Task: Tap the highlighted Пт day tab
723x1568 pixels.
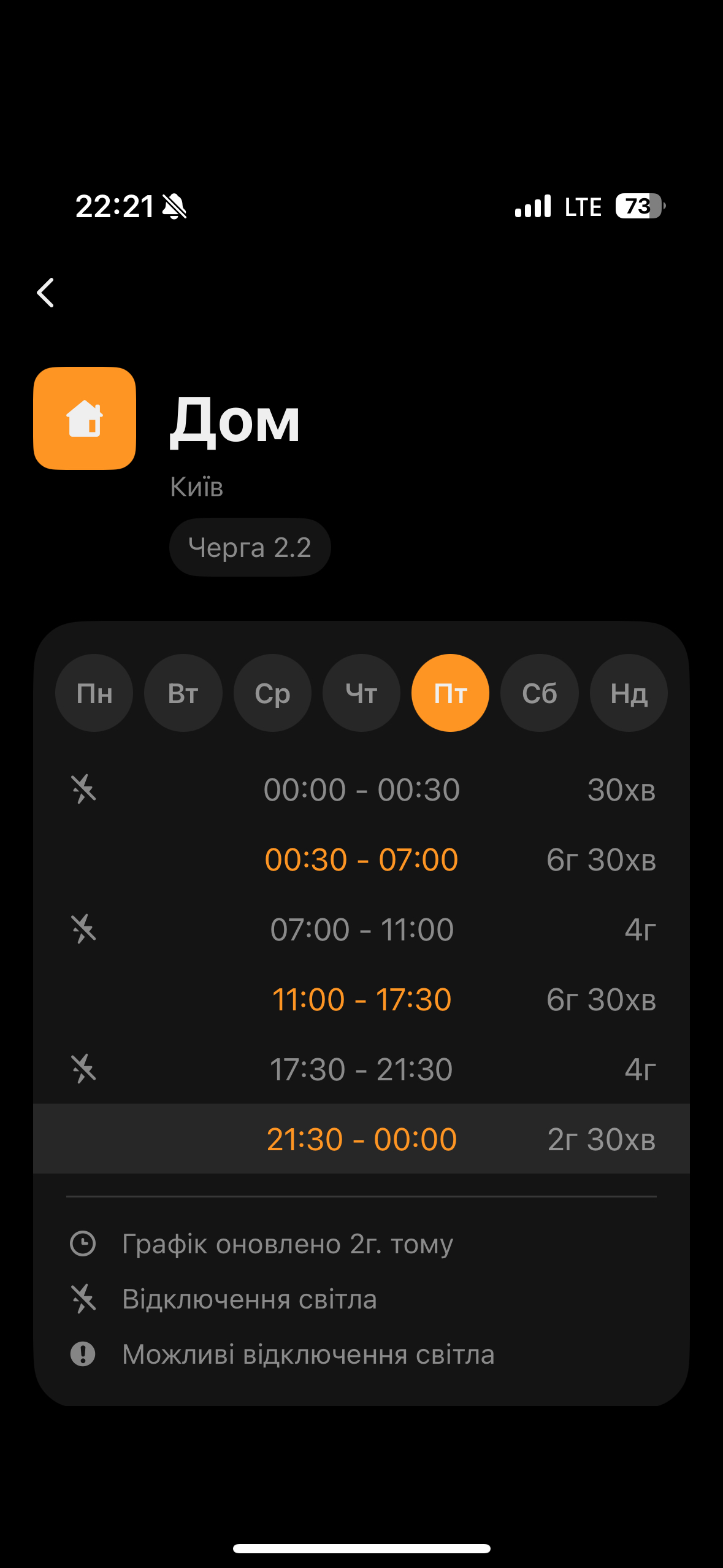Action: (x=450, y=693)
